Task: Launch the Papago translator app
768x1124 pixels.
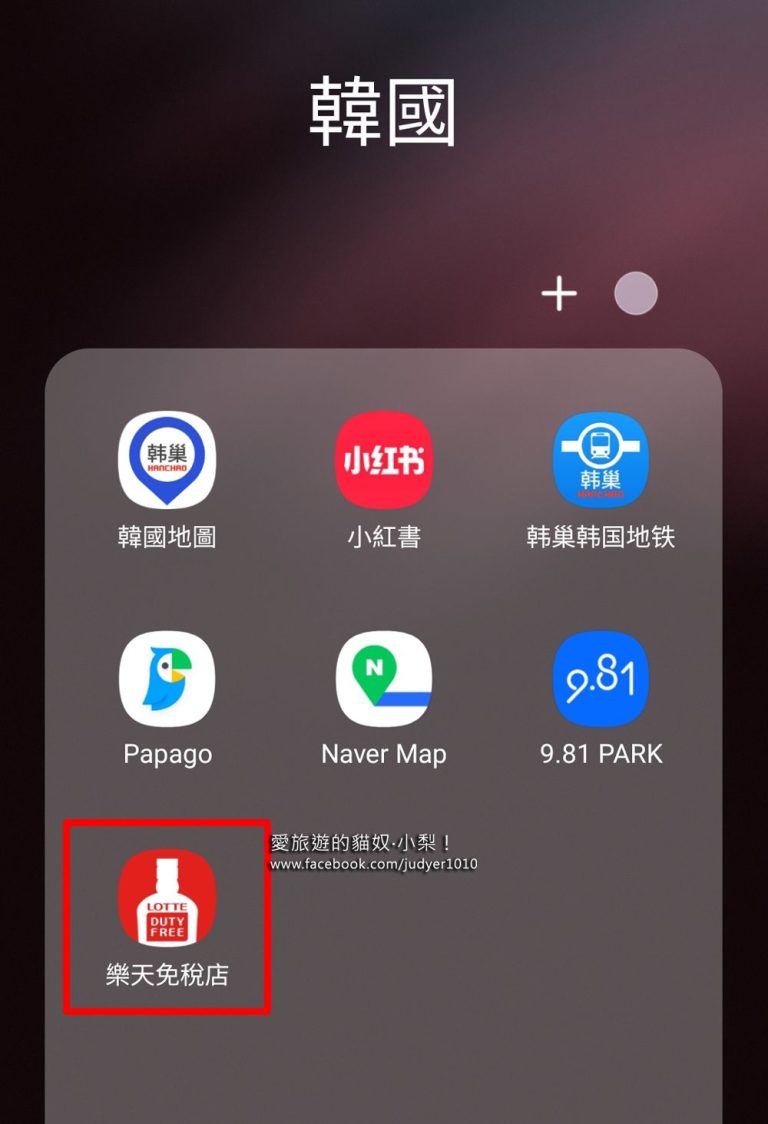Action: tap(167, 679)
